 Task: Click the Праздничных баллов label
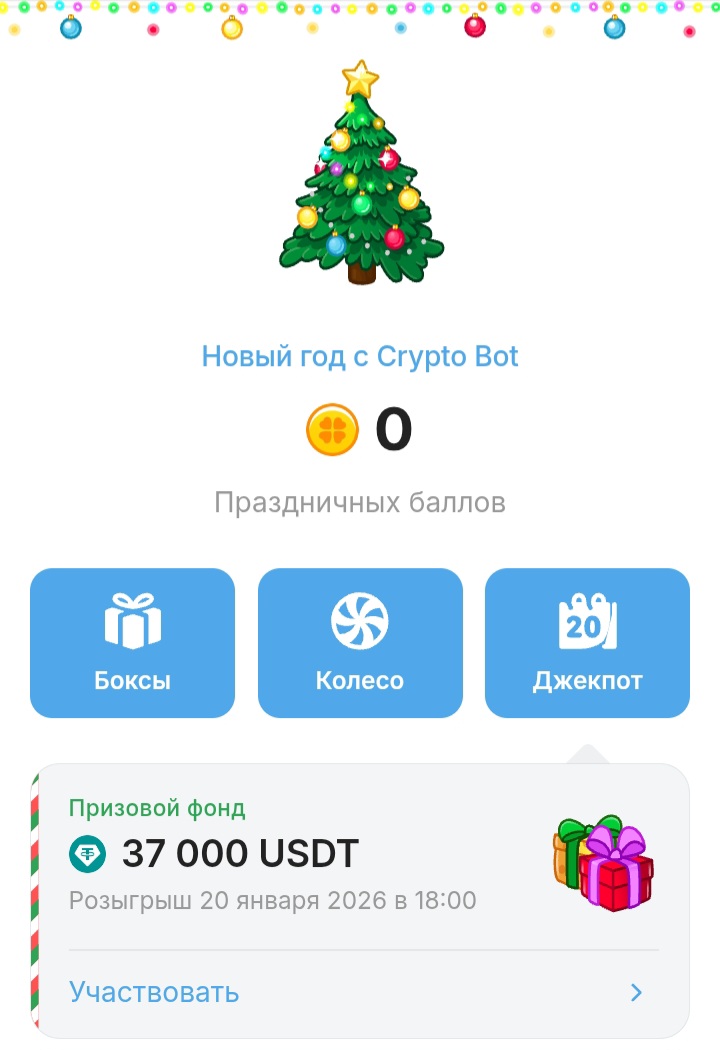pyautogui.click(x=360, y=501)
